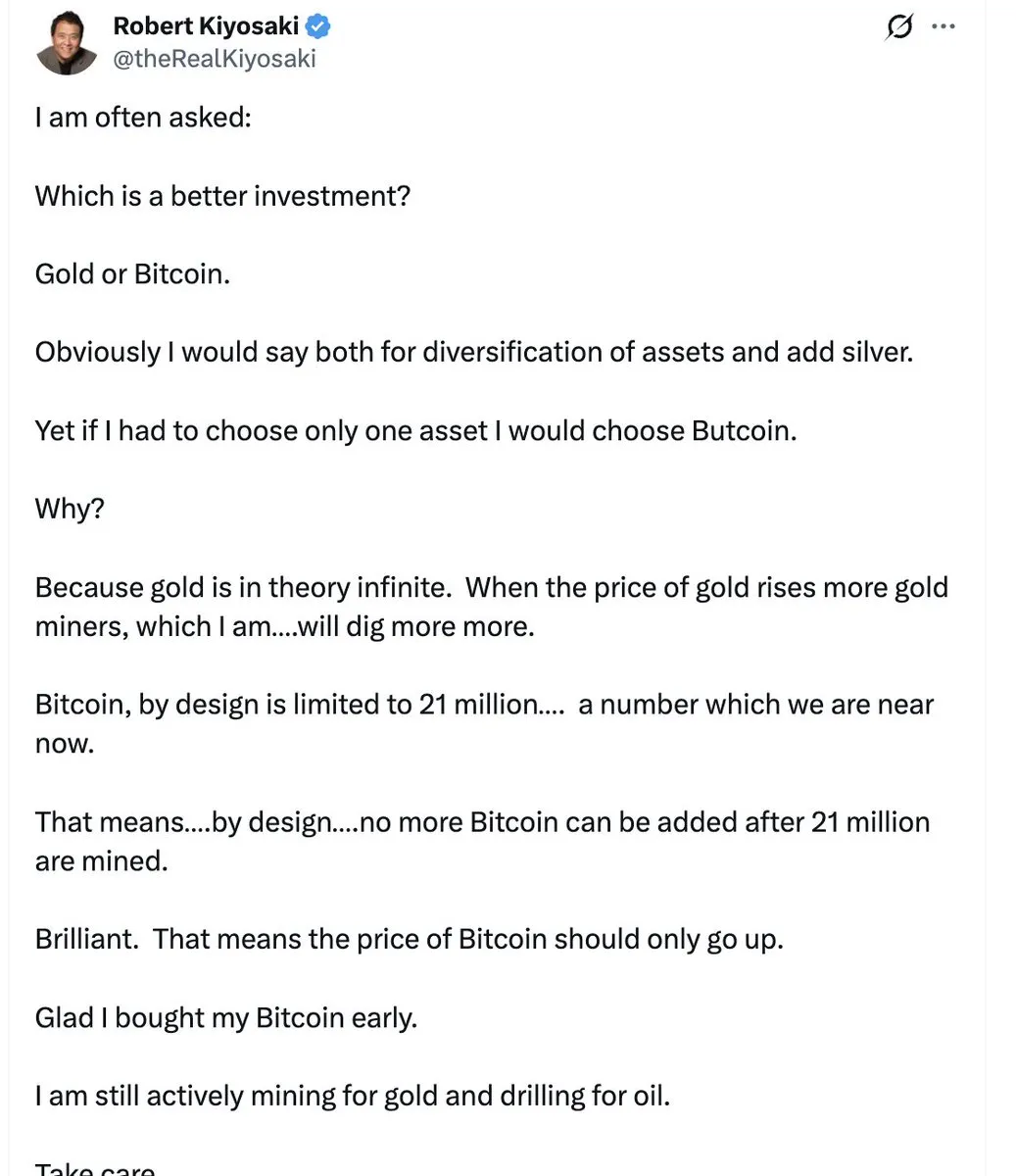
Task: Open Robert Kiyosaki's profile picture
Action: tap(66, 44)
